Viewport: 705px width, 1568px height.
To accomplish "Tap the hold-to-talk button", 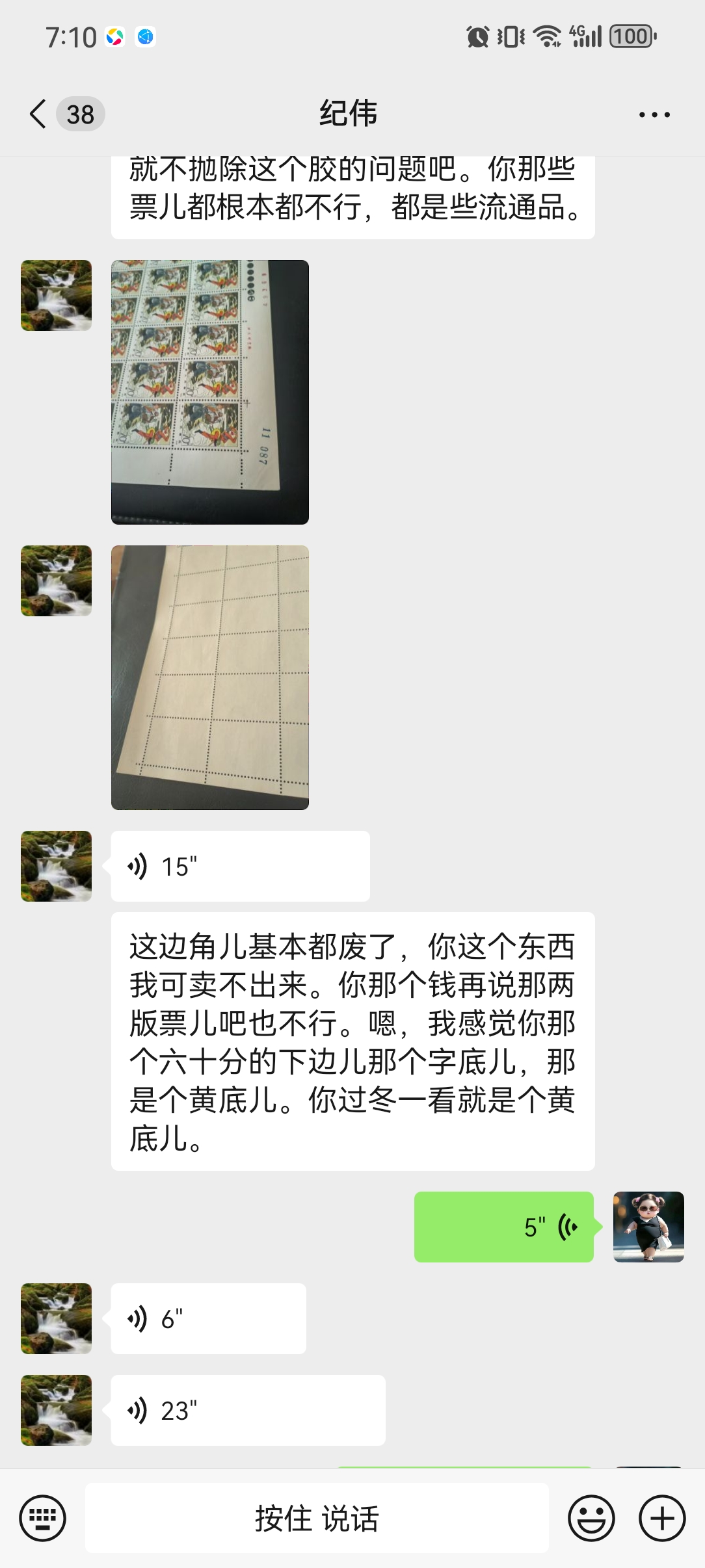I will (317, 1519).
